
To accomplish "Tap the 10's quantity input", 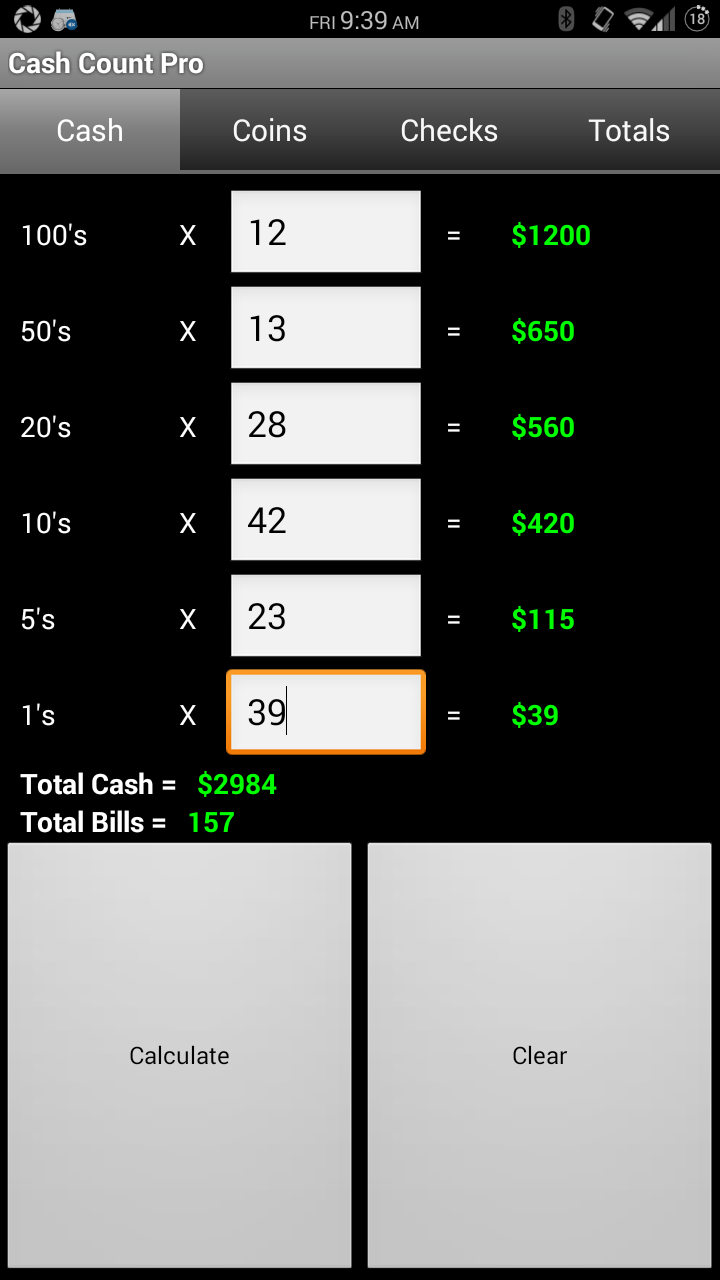I will click(x=325, y=519).
